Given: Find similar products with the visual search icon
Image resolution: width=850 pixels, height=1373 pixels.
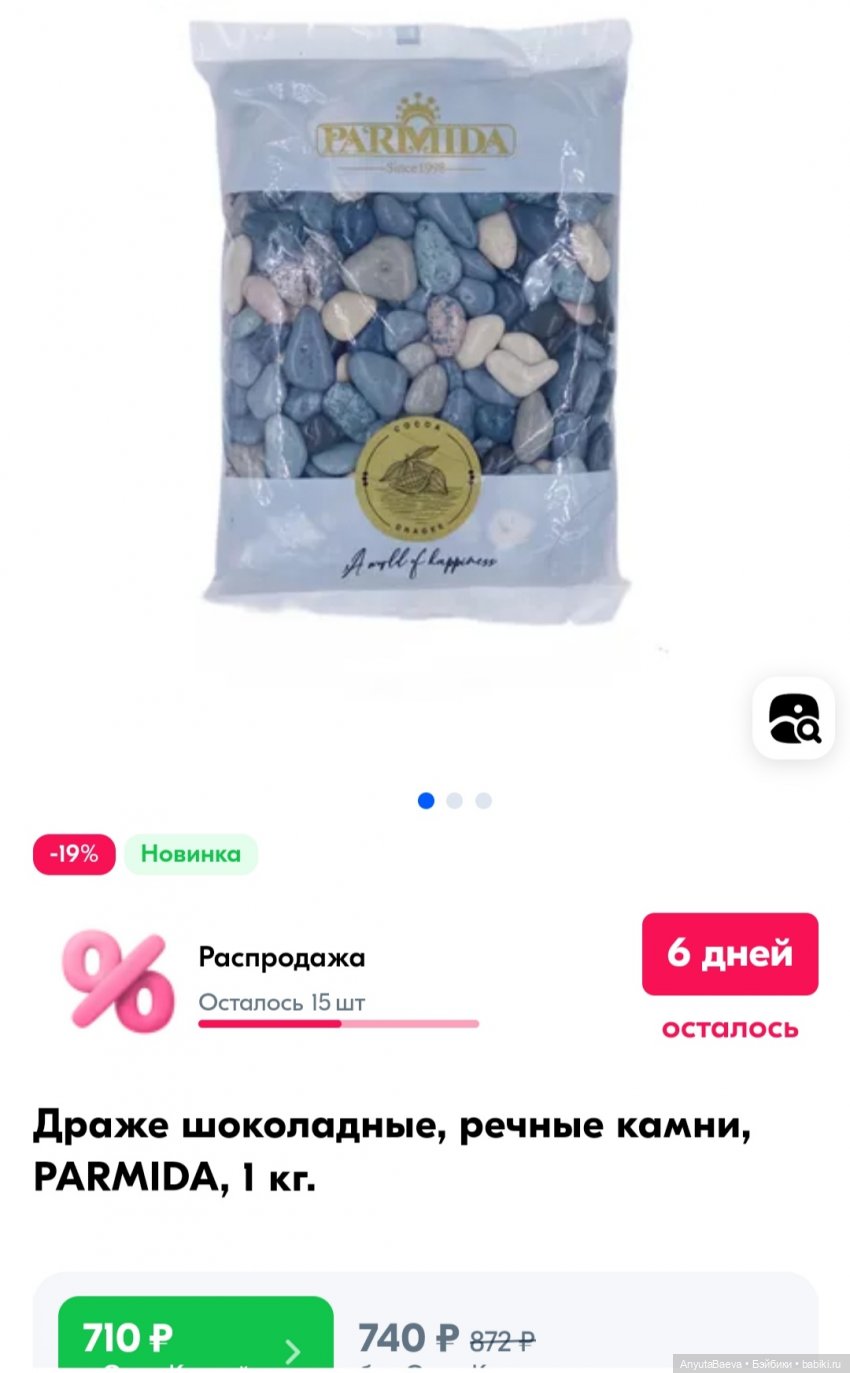Looking at the screenshot, I should (793, 718).
